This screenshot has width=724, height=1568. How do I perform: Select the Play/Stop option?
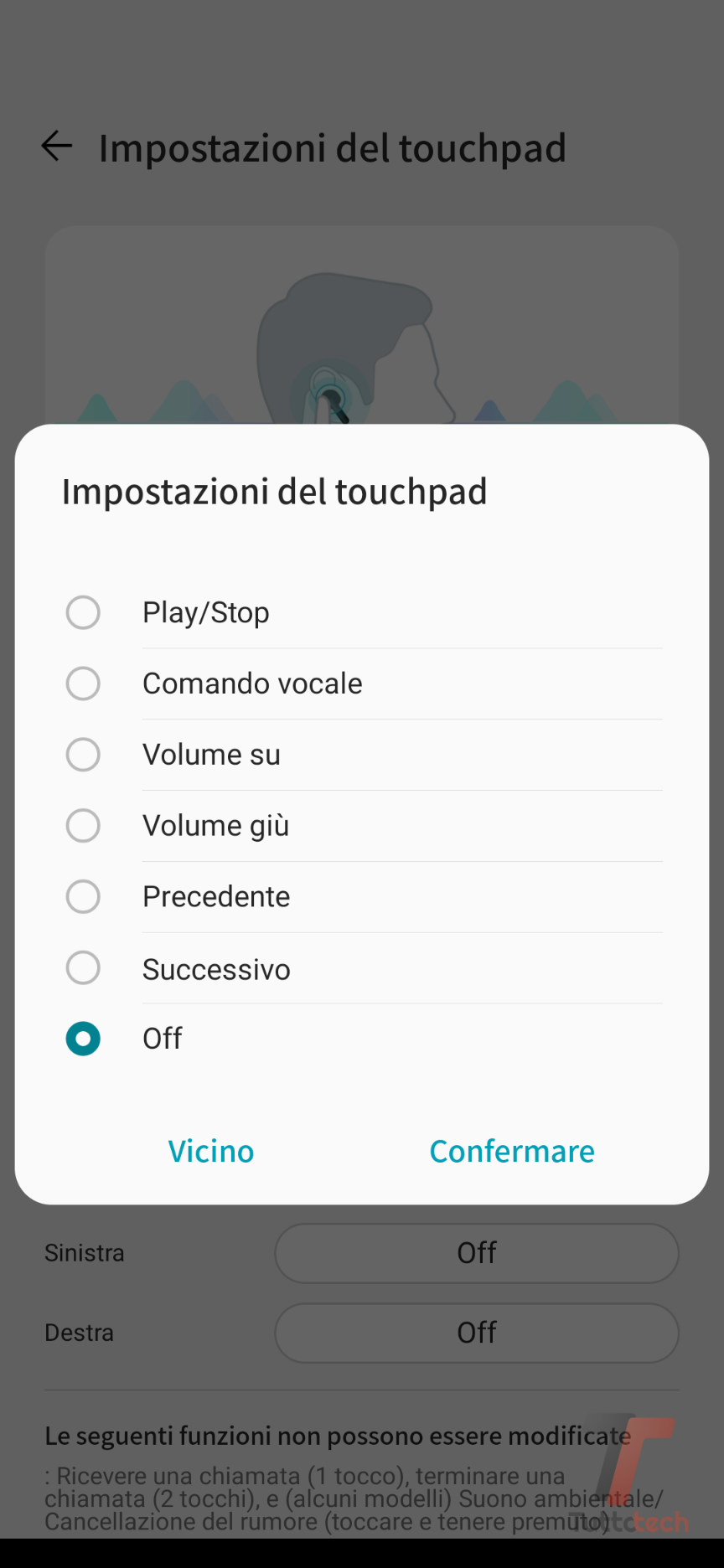84,612
